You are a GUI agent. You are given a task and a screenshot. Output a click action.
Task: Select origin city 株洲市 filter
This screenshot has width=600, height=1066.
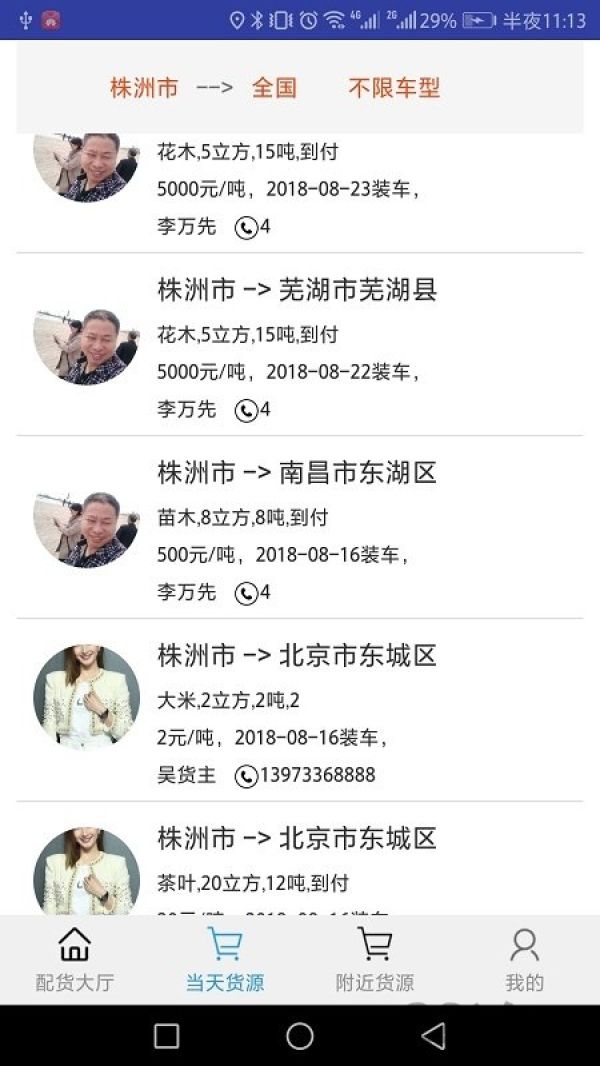point(144,88)
